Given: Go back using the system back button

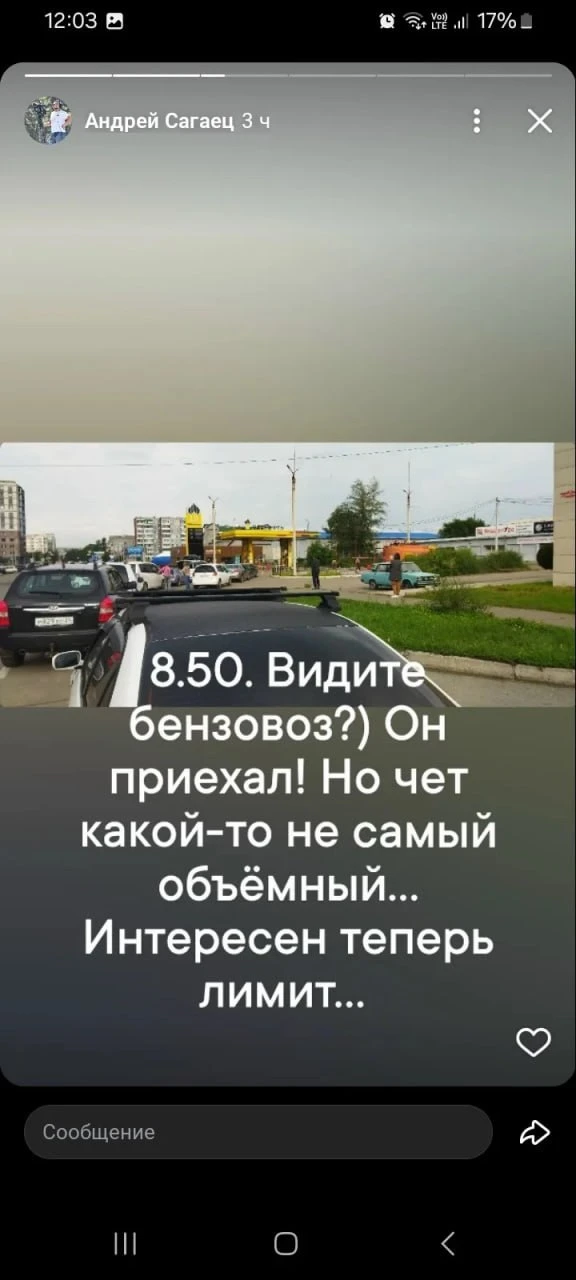Looking at the screenshot, I should pyautogui.click(x=448, y=1243).
